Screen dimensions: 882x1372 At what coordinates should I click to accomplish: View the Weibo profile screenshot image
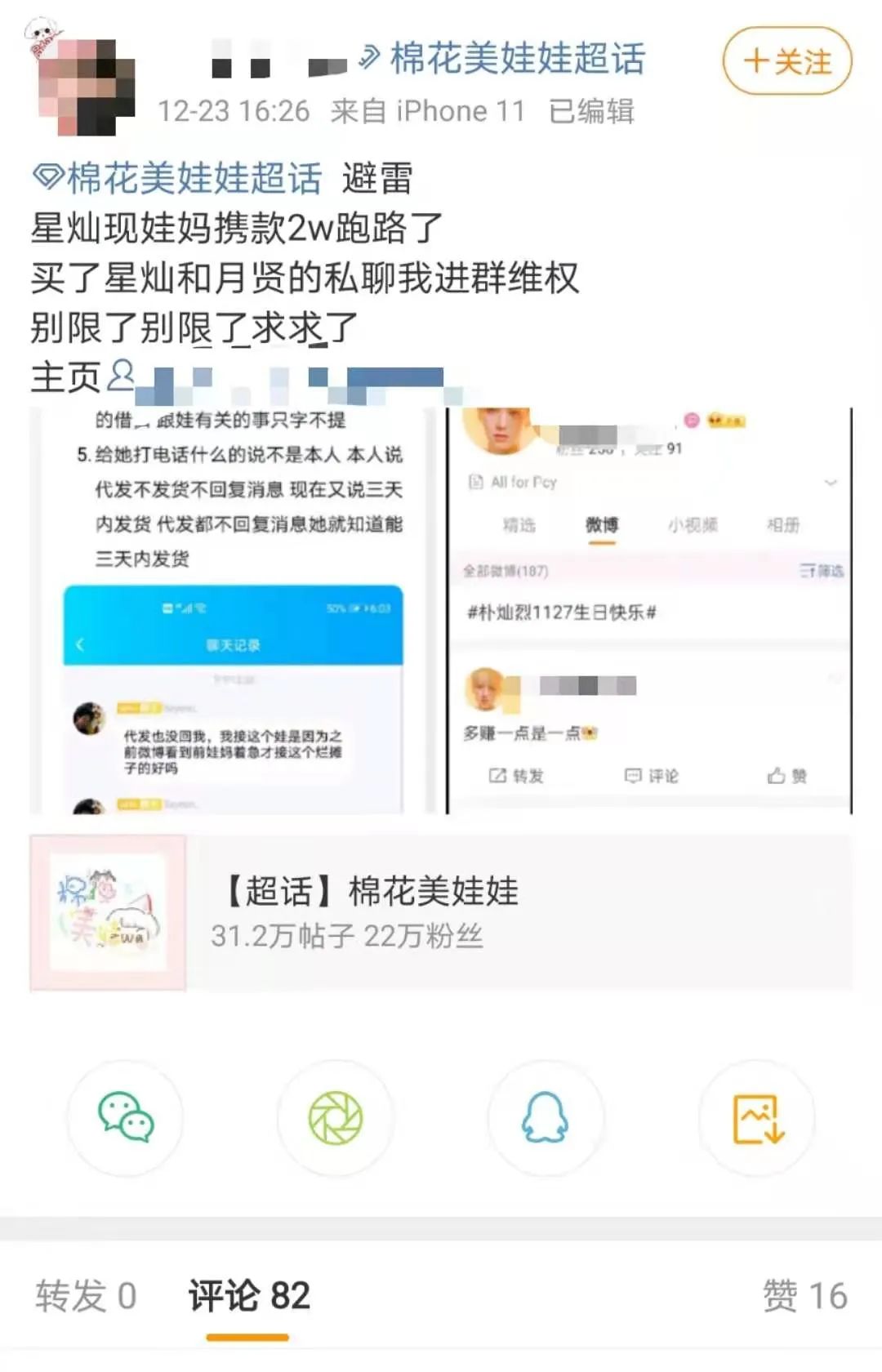tap(649, 611)
